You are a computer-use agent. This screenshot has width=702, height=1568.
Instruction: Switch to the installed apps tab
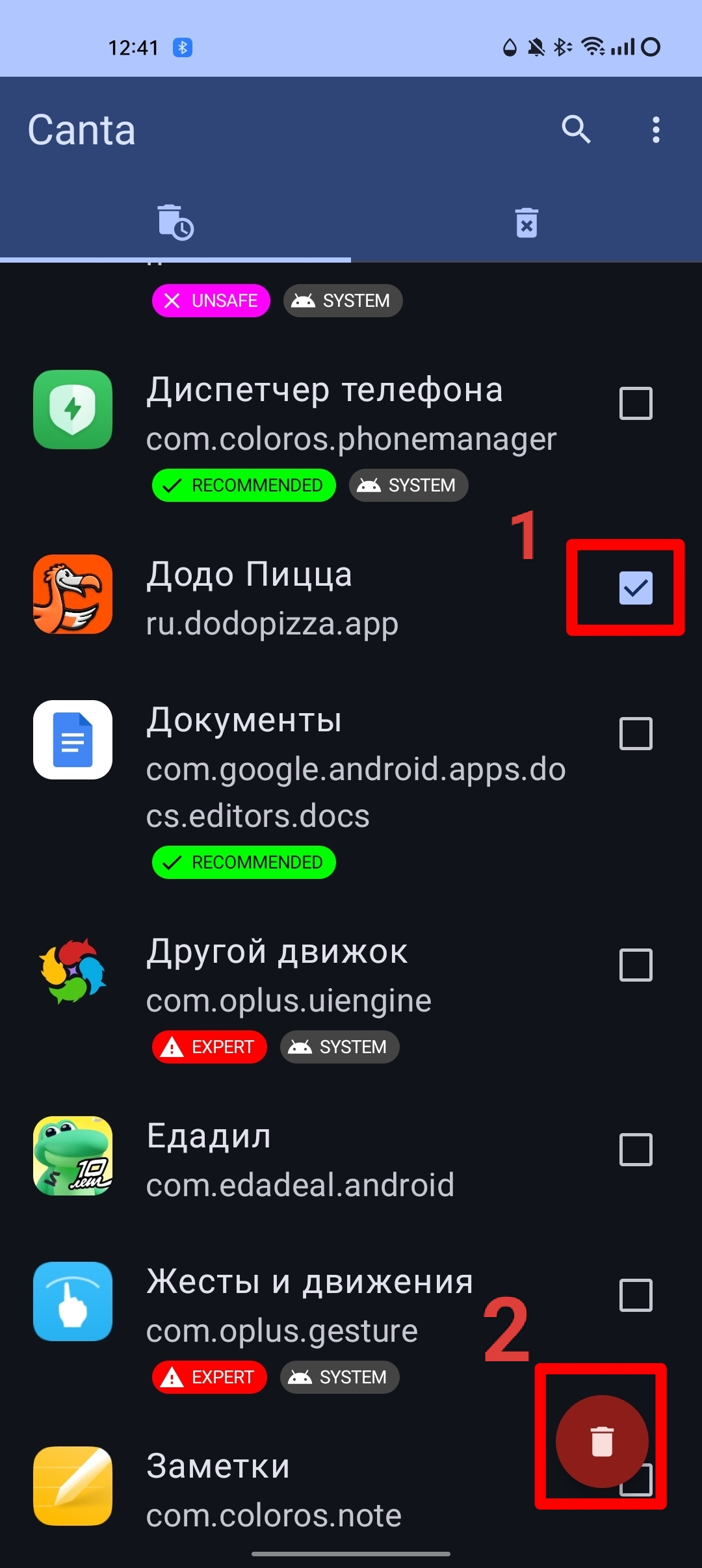coord(175,222)
